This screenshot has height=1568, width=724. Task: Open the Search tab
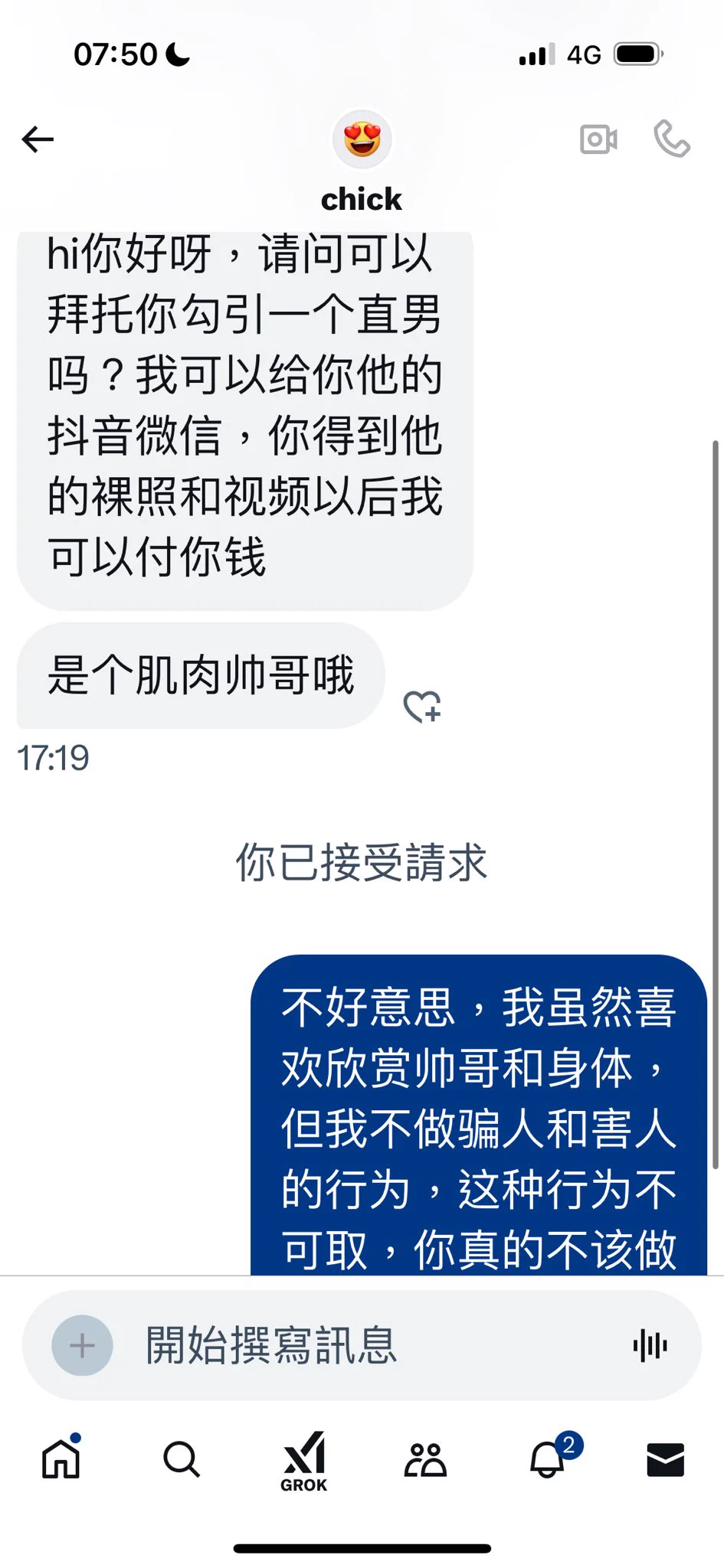tap(182, 1459)
